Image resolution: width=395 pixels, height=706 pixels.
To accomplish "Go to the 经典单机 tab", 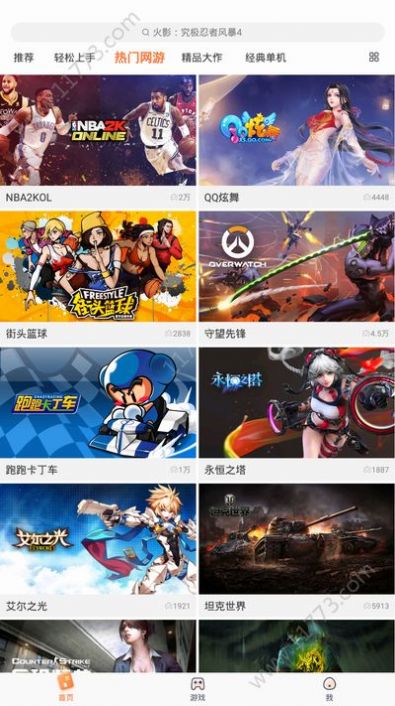I will (266, 58).
